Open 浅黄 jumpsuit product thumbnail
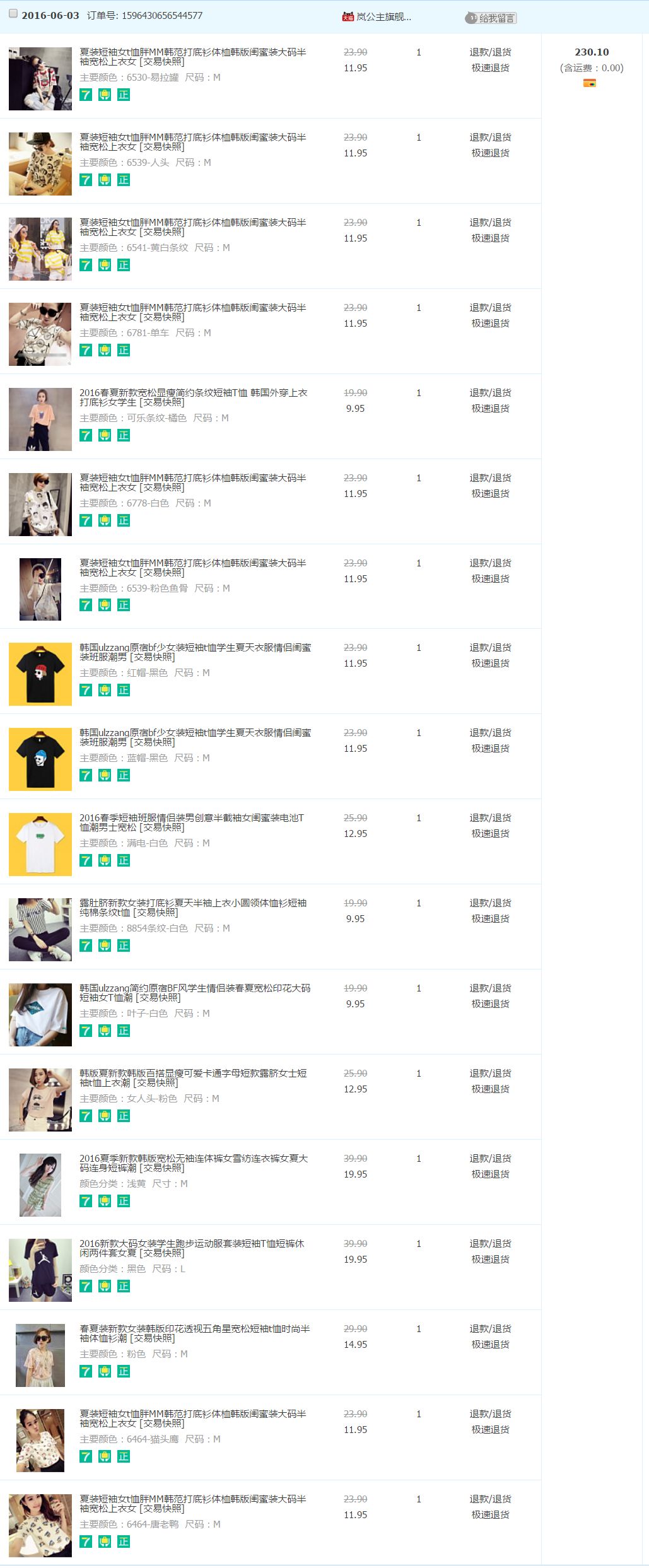This screenshot has width=649, height=1568. (40, 1185)
